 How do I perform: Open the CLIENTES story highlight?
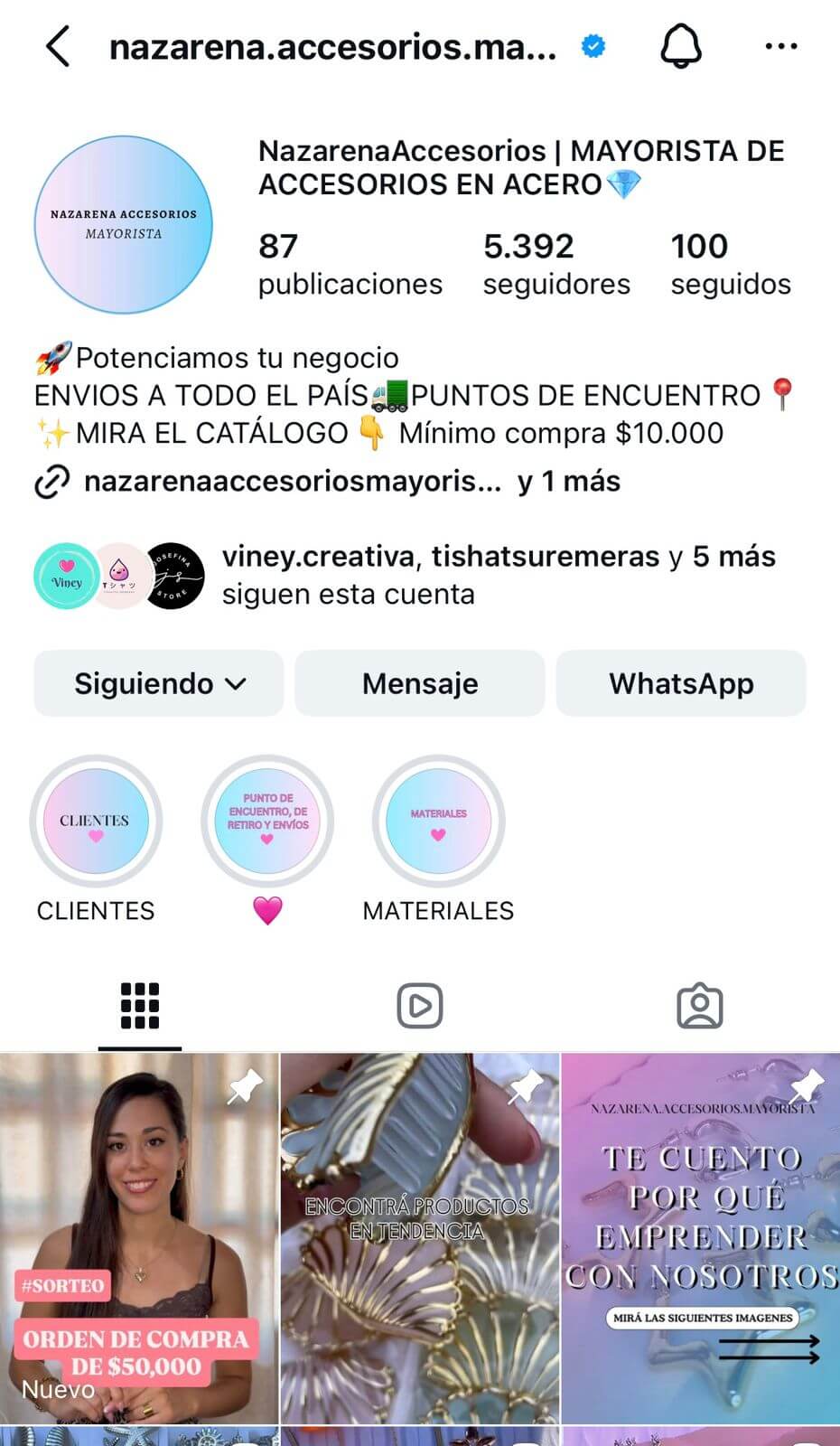click(96, 822)
